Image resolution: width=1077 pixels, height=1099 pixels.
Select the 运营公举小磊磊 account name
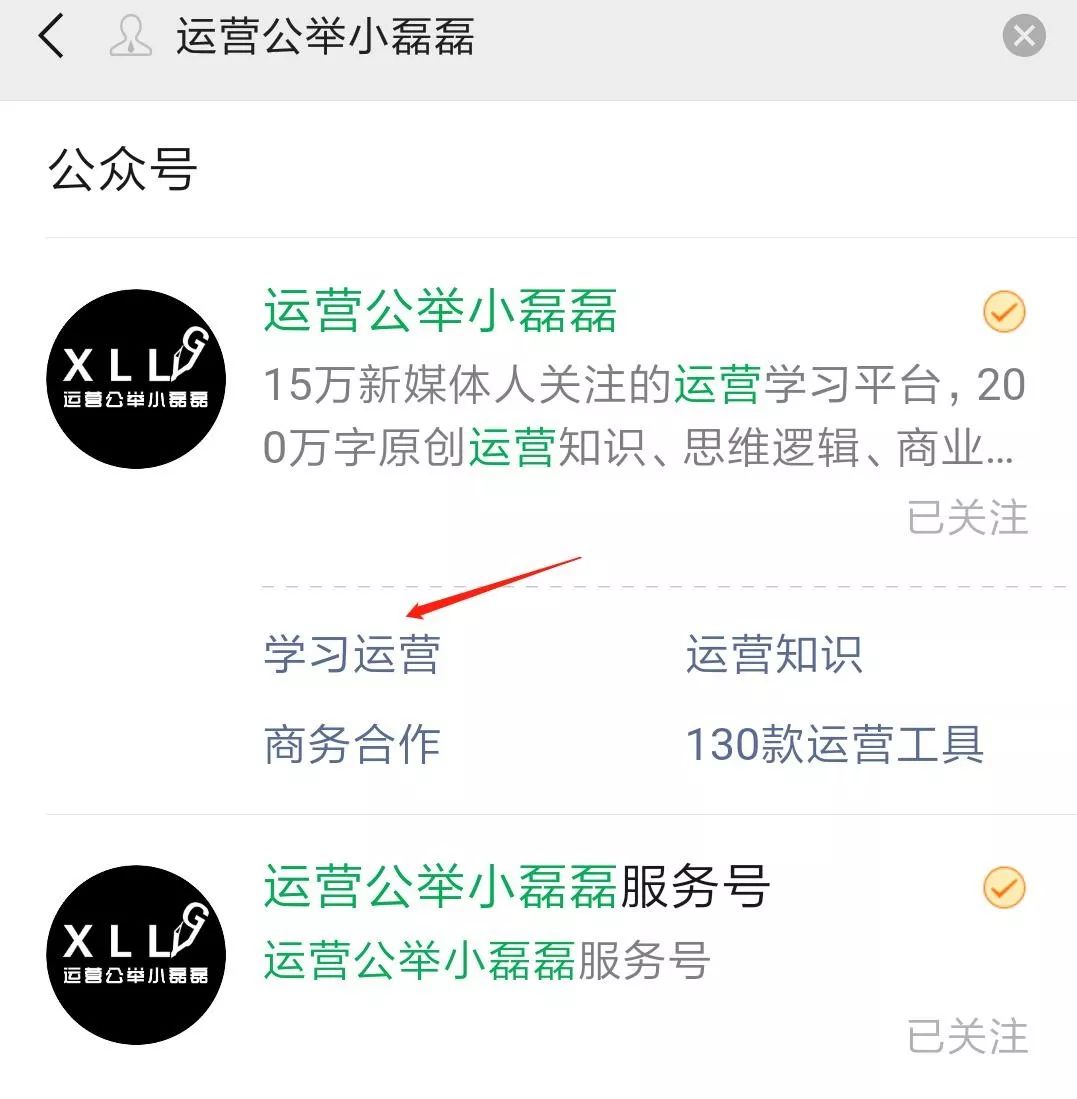[440, 312]
